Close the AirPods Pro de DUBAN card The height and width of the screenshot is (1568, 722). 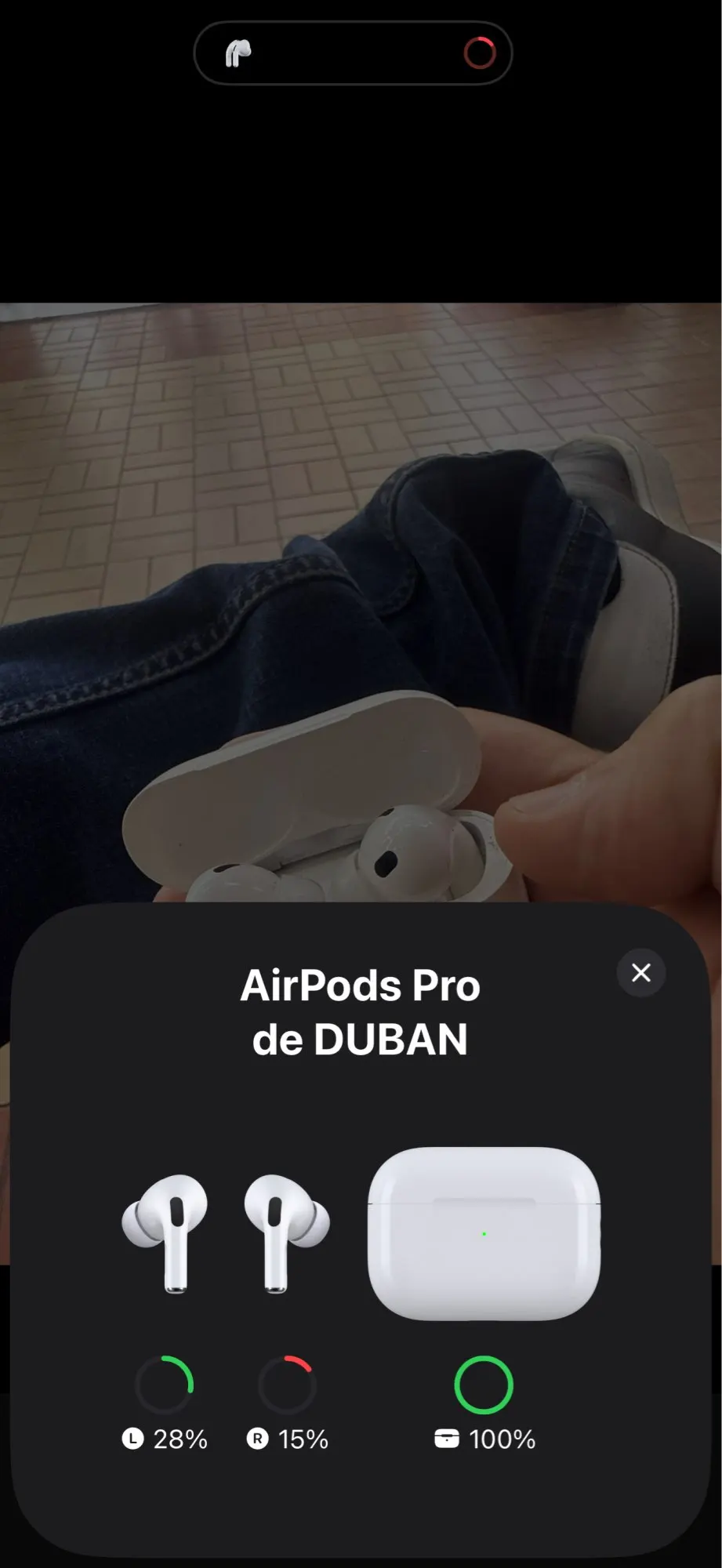point(641,972)
